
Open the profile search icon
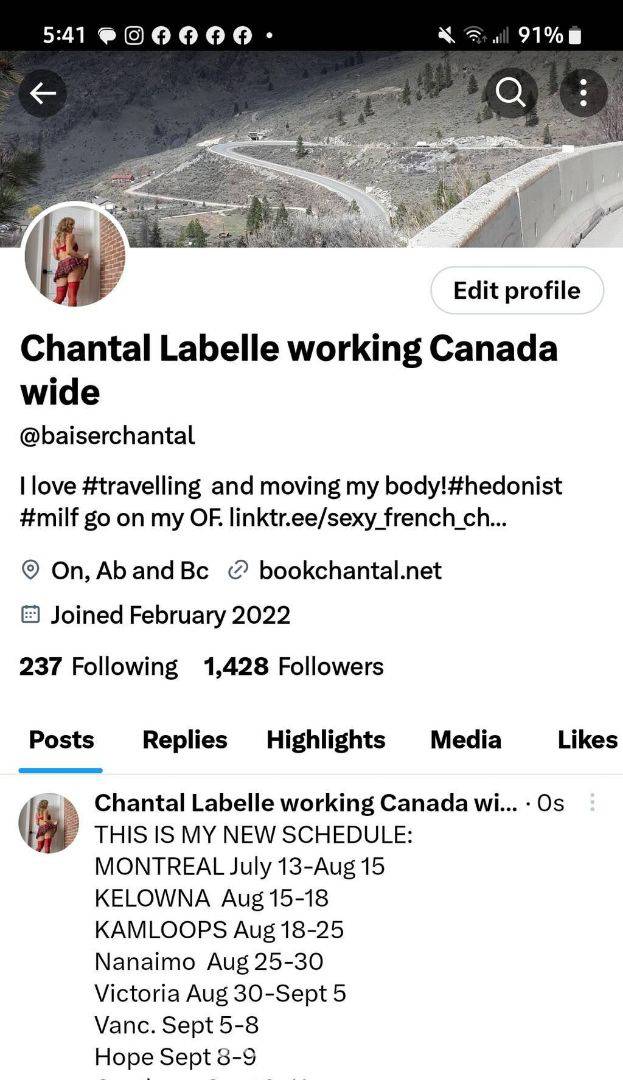pyautogui.click(x=510, y=93)
